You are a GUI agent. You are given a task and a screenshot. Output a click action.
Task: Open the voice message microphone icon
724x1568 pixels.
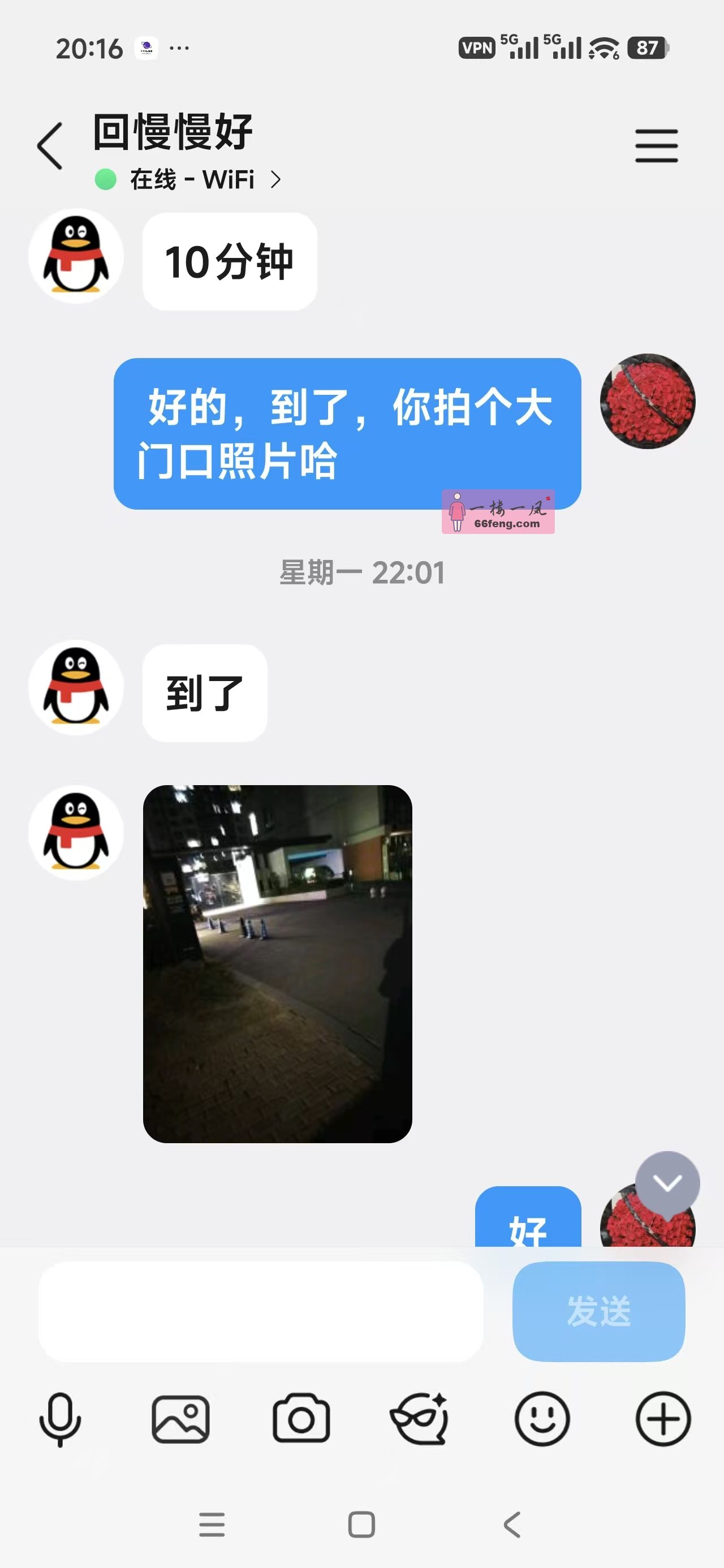click(60, 1418)
